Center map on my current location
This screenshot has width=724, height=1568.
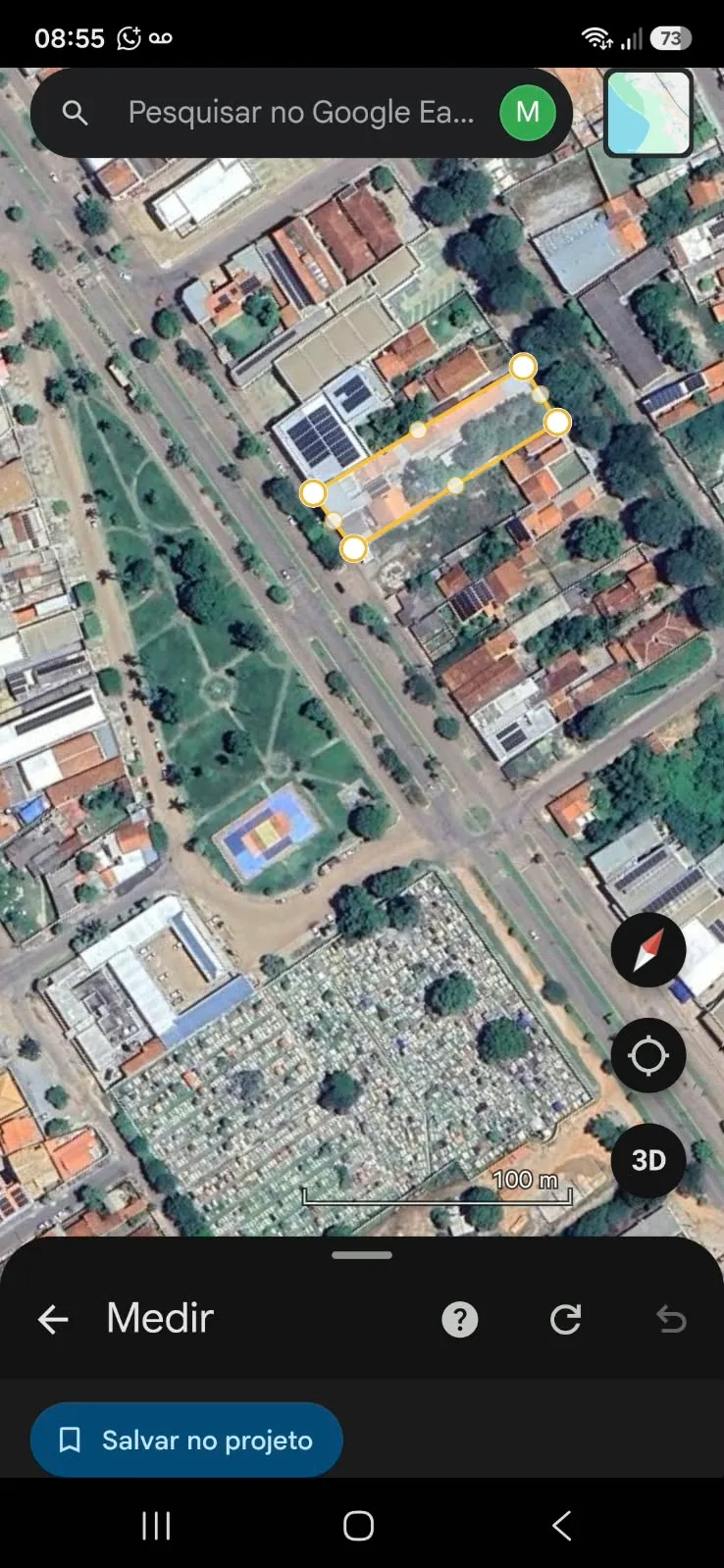pyautogui.click(x=647, y=1056)
